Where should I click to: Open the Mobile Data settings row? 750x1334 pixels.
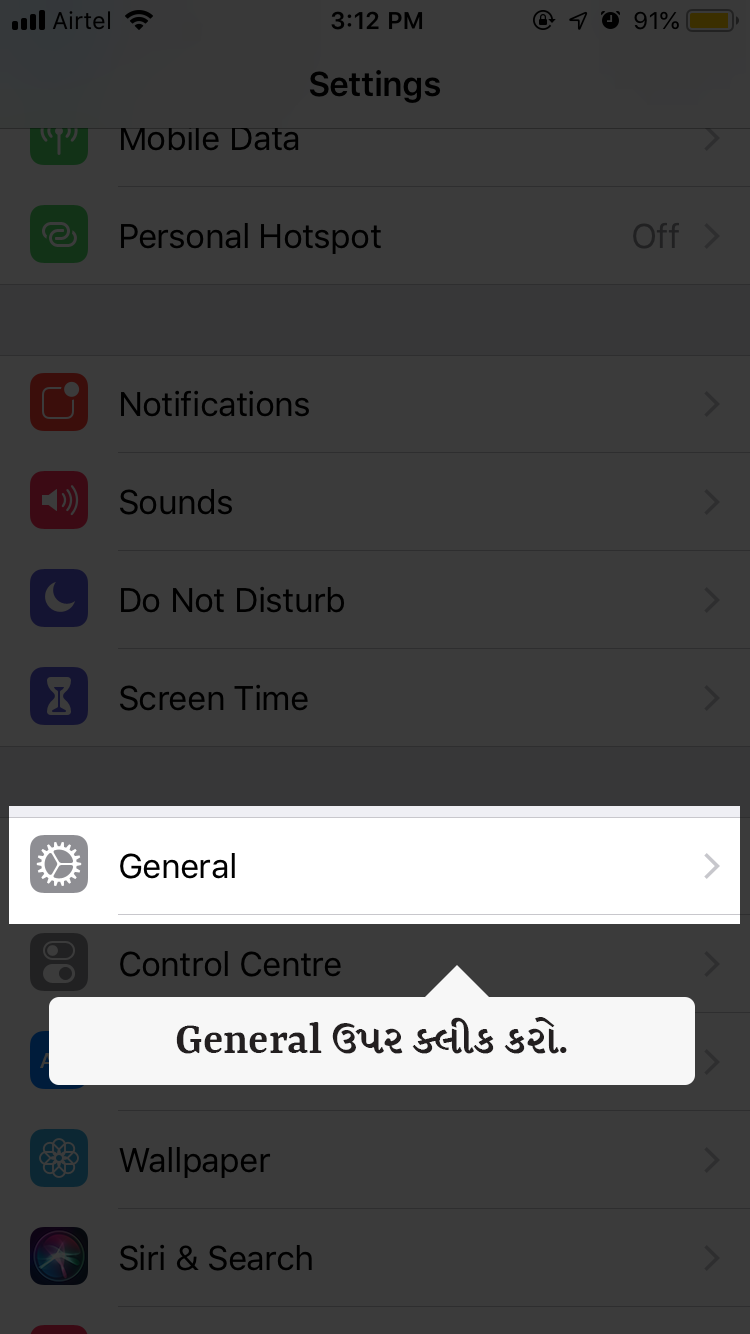[375, 140]
